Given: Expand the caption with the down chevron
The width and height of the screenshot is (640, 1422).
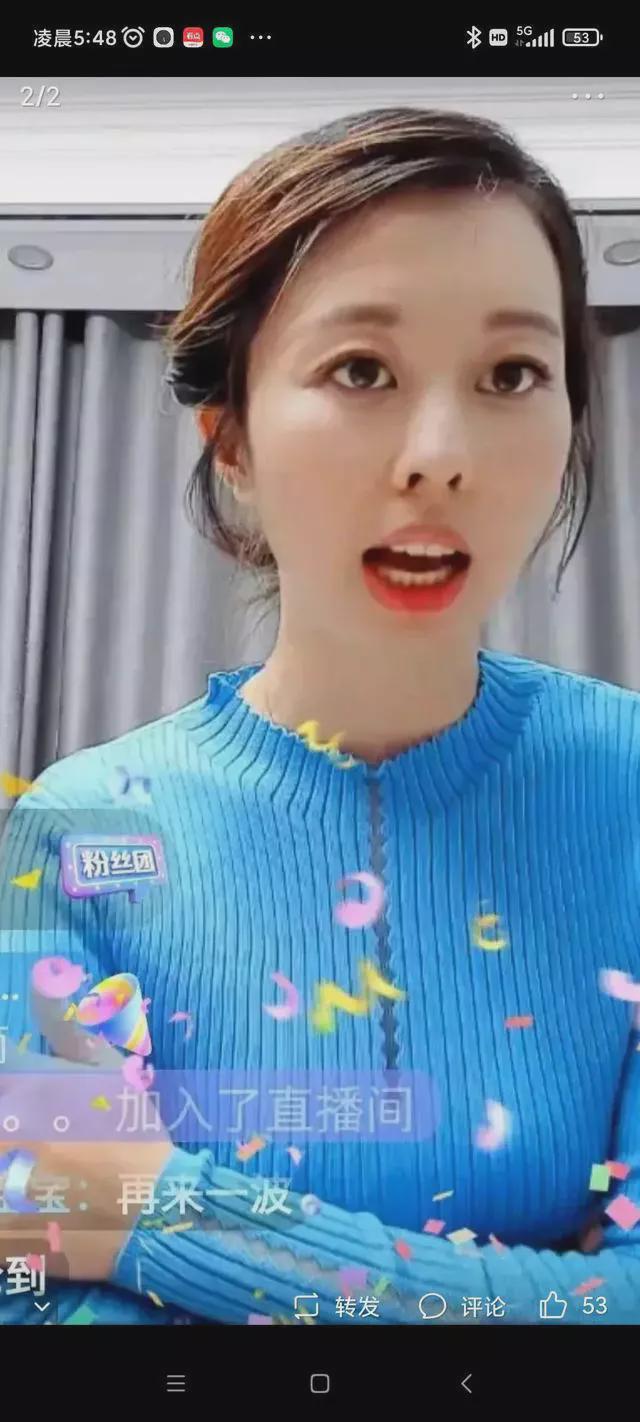Looking at the screenshot, I should pyautogui.click(x=42, y=1306).
